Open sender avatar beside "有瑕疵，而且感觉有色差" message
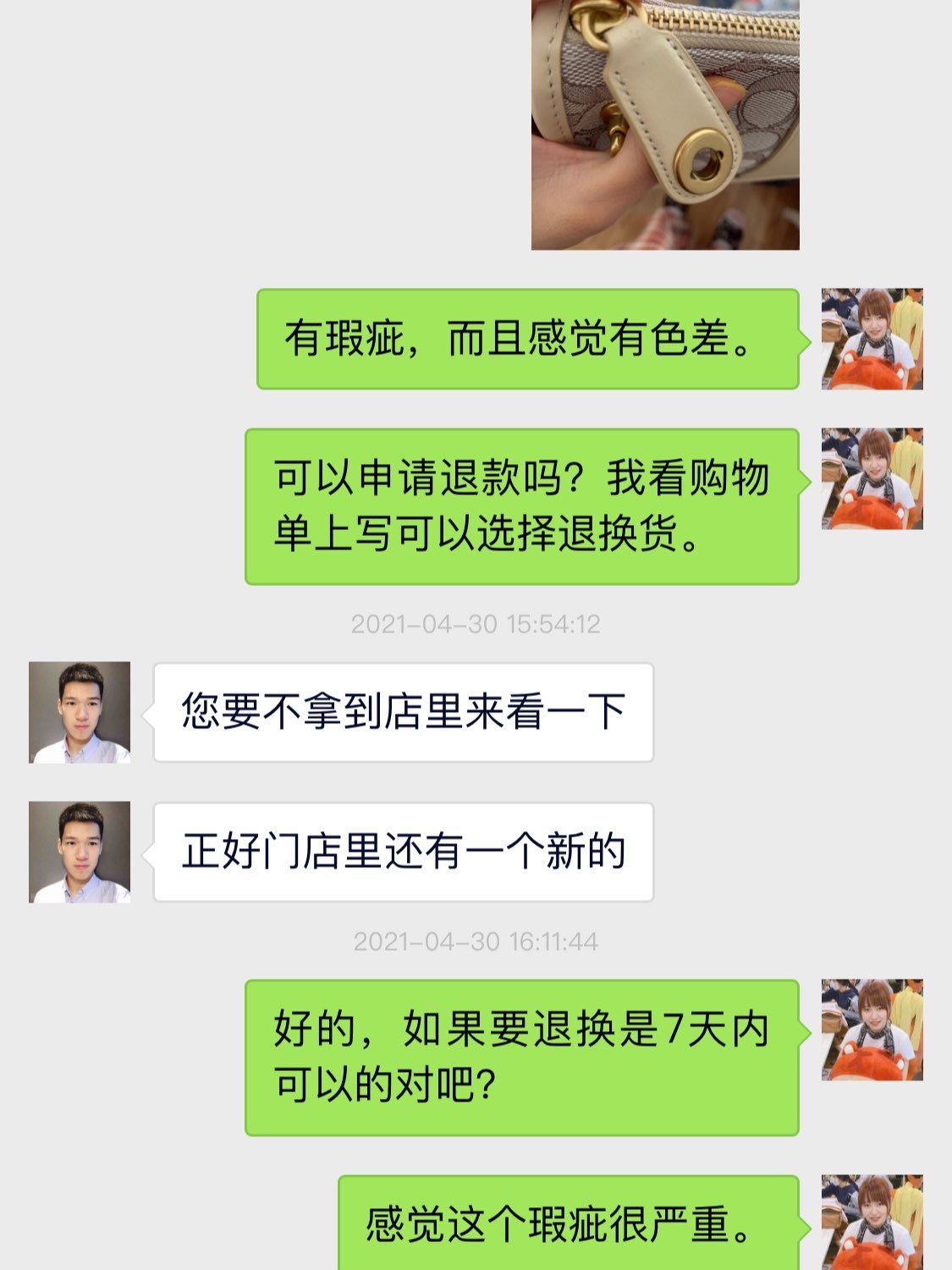952x1270 pixels. coord(872,339)
